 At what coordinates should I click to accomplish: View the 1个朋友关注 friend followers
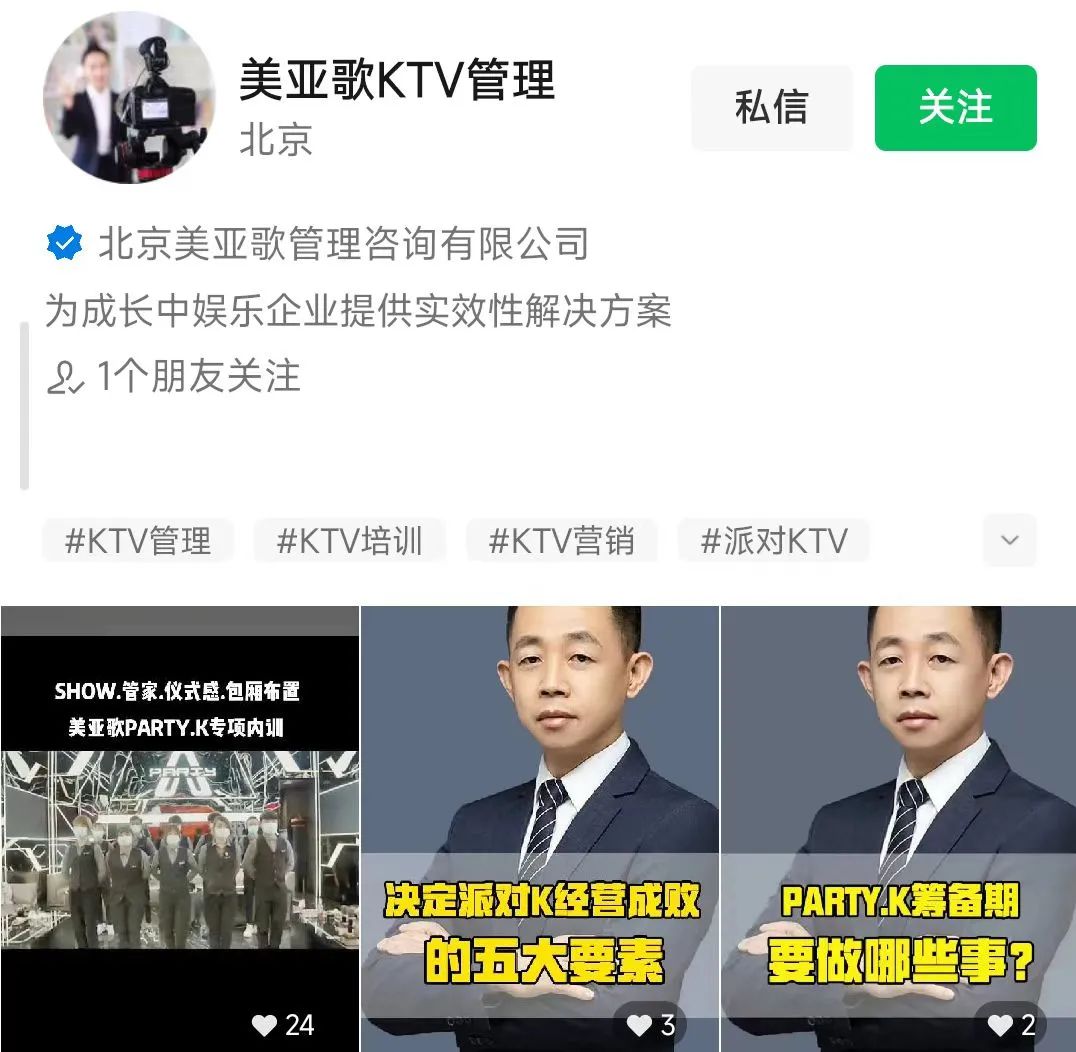(x=174, y=377)
